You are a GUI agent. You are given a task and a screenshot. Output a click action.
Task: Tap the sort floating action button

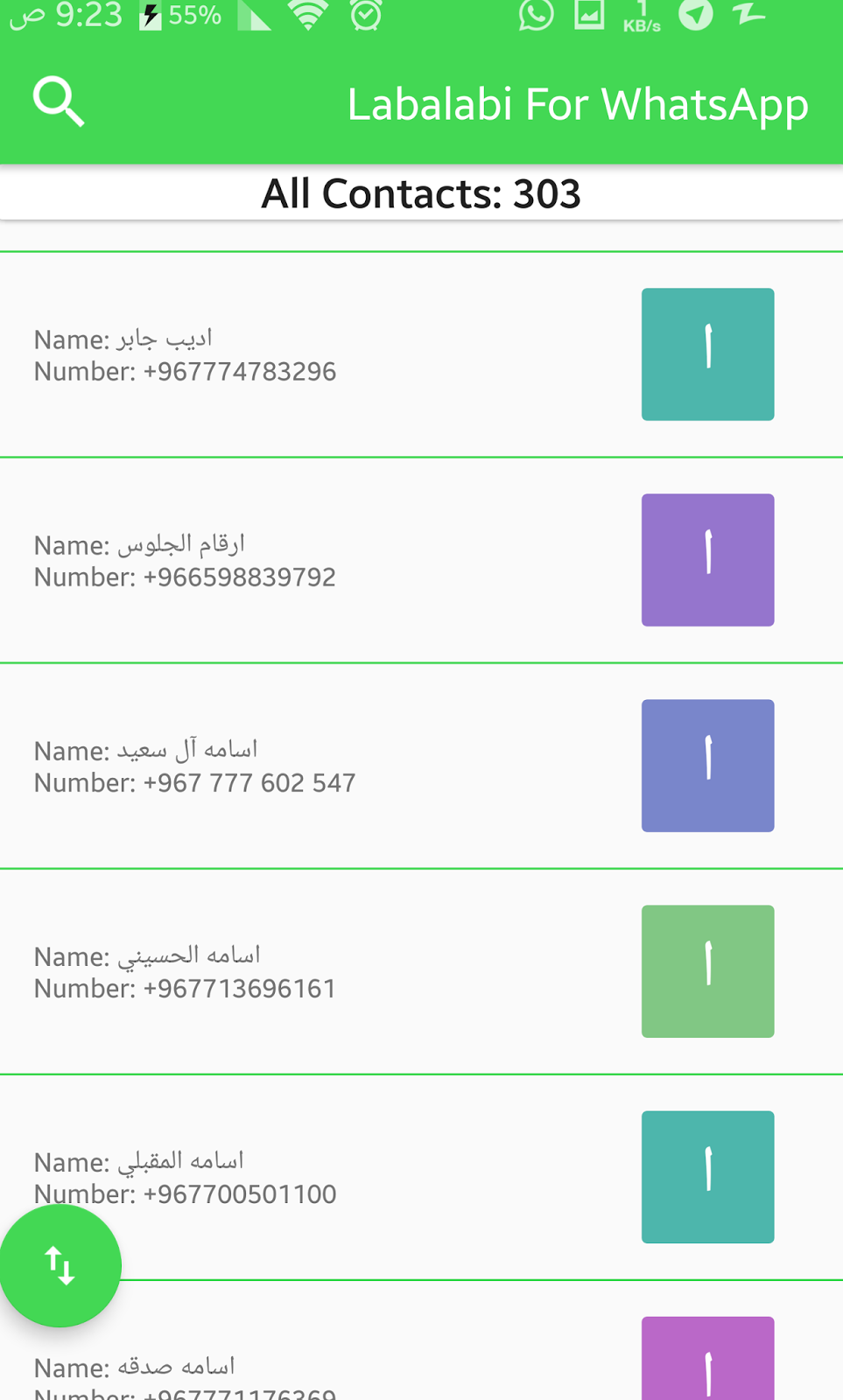(60, 1265)
